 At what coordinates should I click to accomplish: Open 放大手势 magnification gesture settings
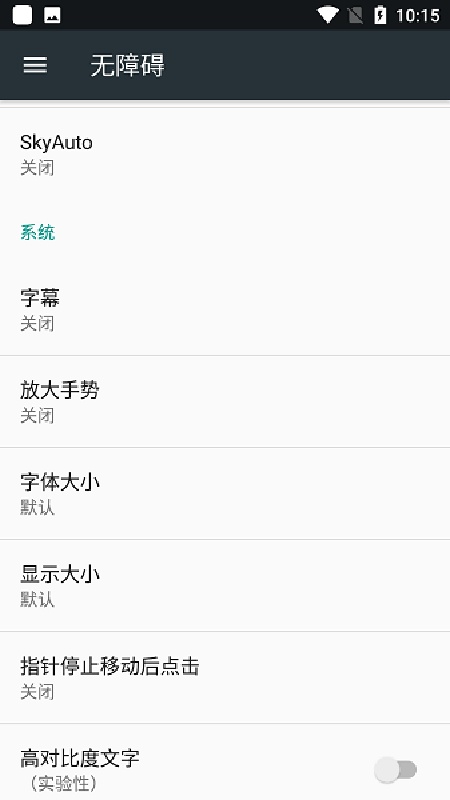coord(225,402)
